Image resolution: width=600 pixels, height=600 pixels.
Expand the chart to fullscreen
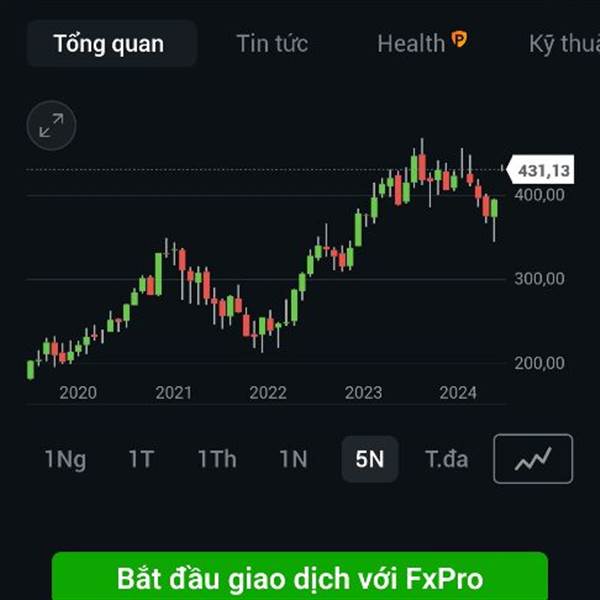(x=51, y=125)
